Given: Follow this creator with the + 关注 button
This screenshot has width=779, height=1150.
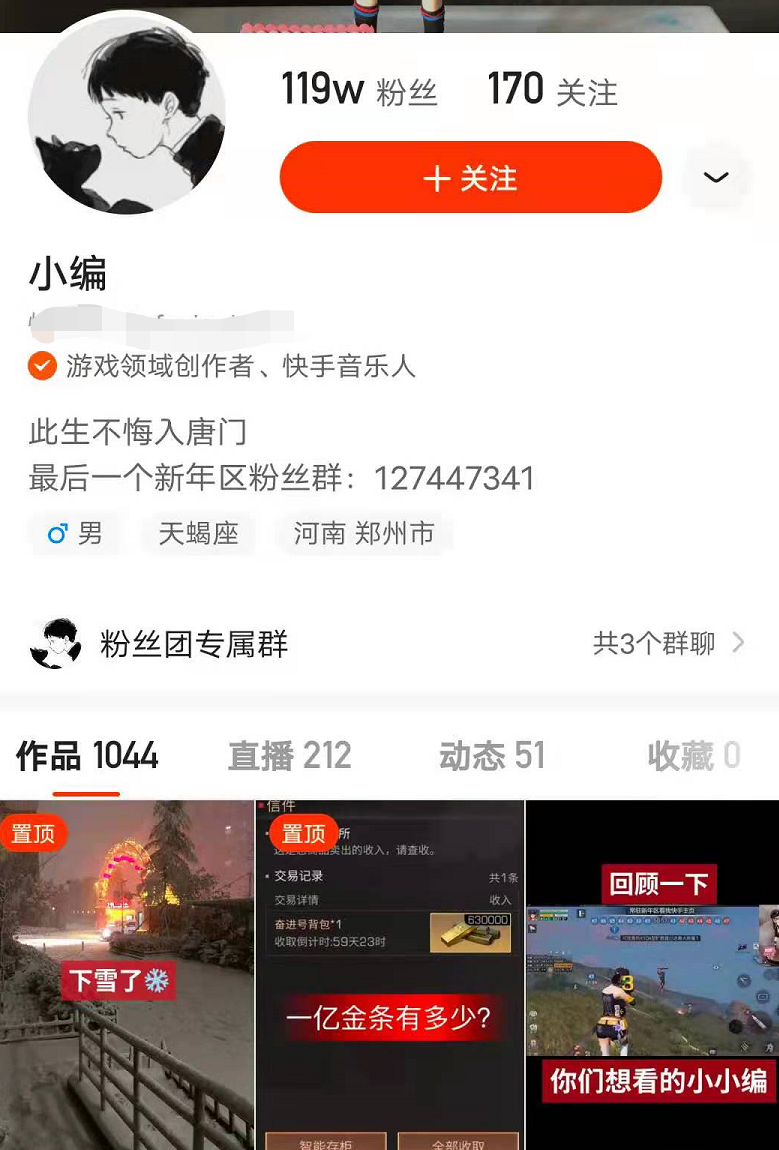Looking at the screenshot, I should click(470, 178).
